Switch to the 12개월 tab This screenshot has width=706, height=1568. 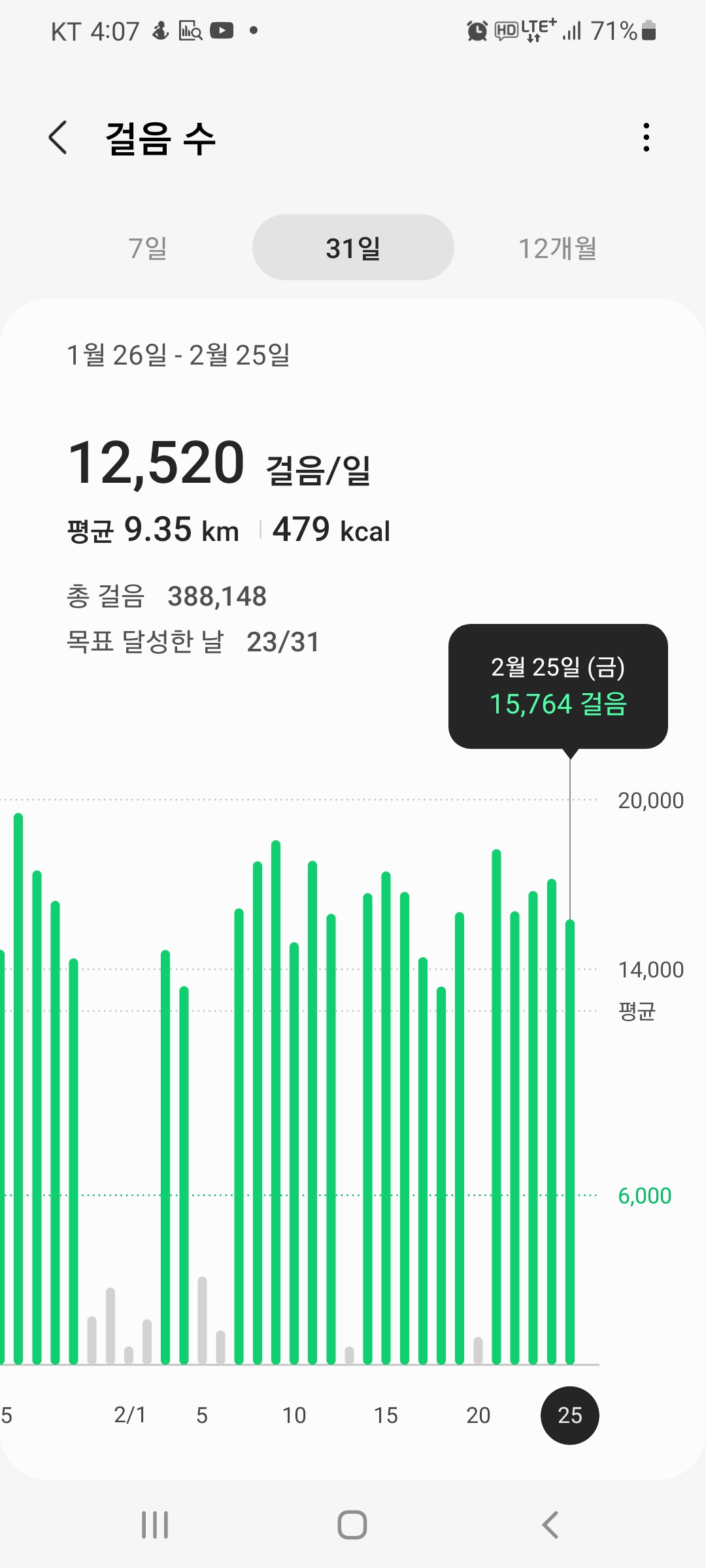coord(558,248)
